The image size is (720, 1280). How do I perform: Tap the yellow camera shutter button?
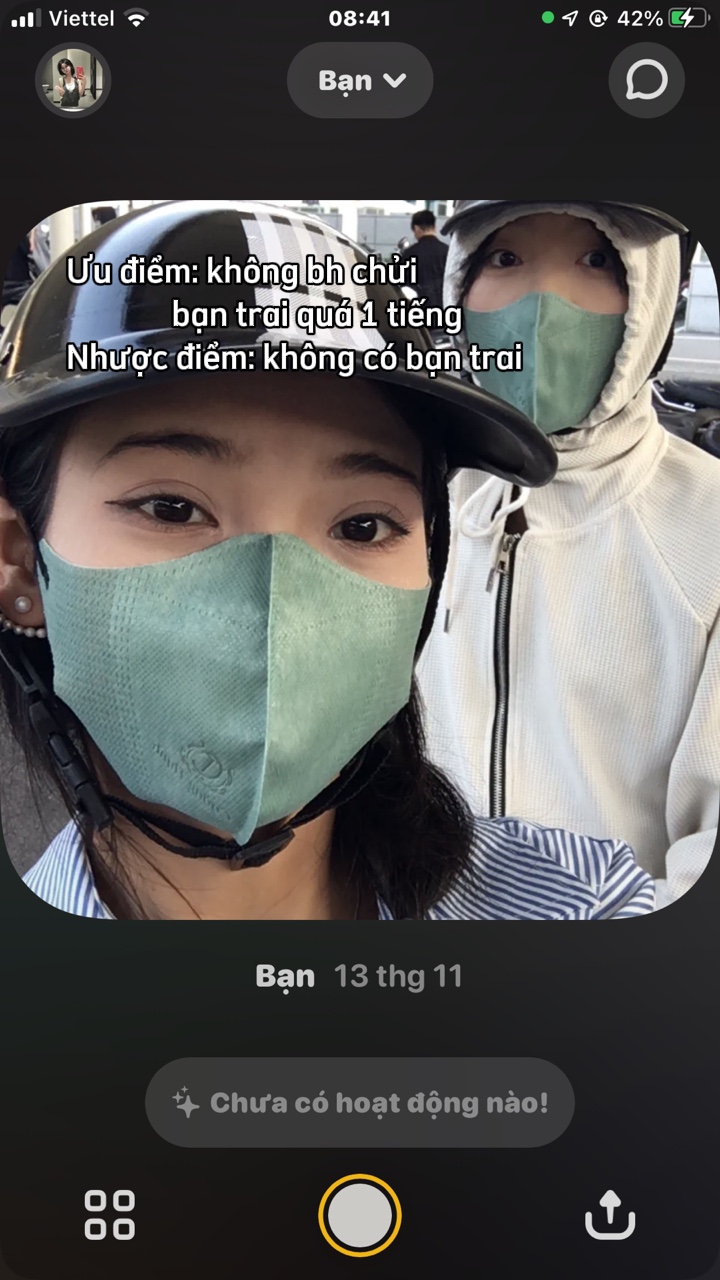pos(360,1215)
